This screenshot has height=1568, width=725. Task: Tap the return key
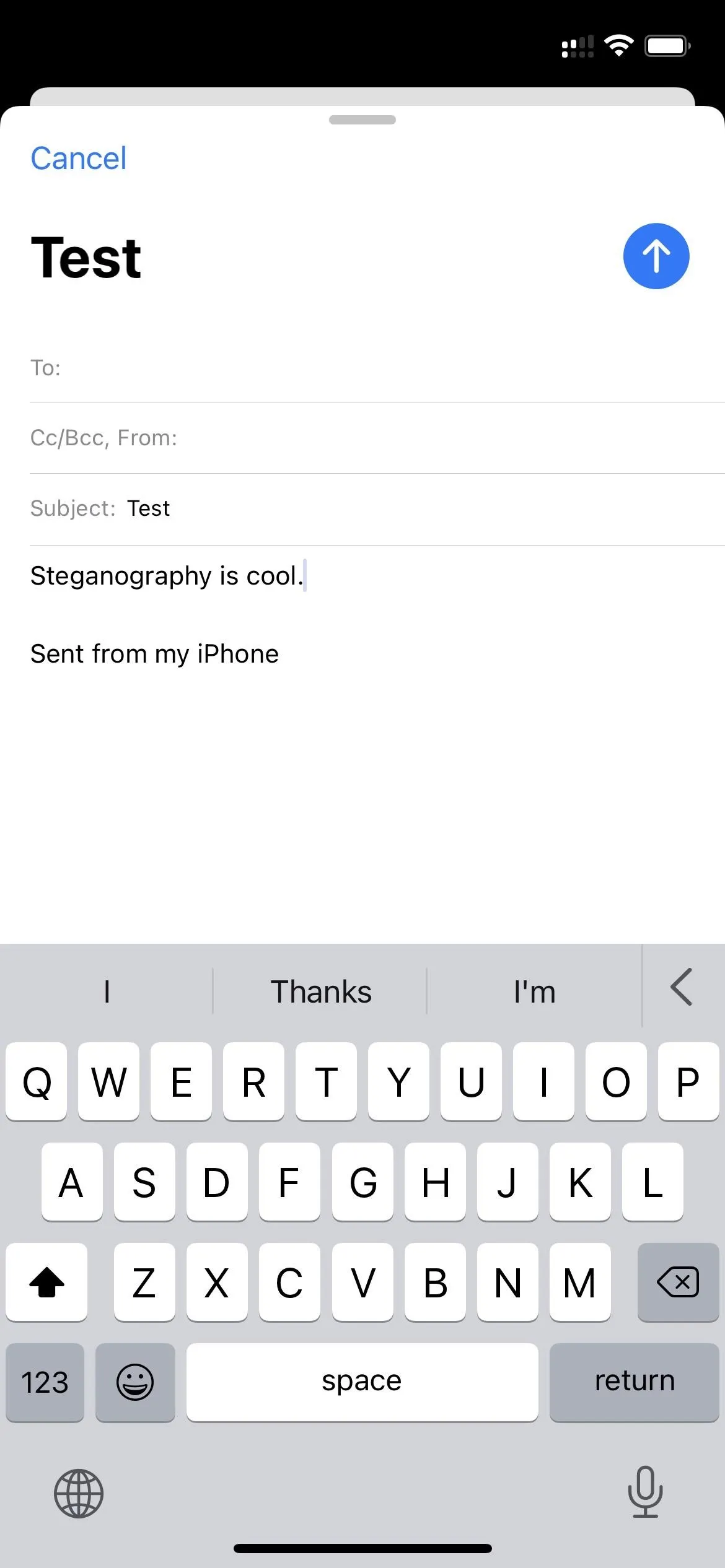[x=635, y=1382]
